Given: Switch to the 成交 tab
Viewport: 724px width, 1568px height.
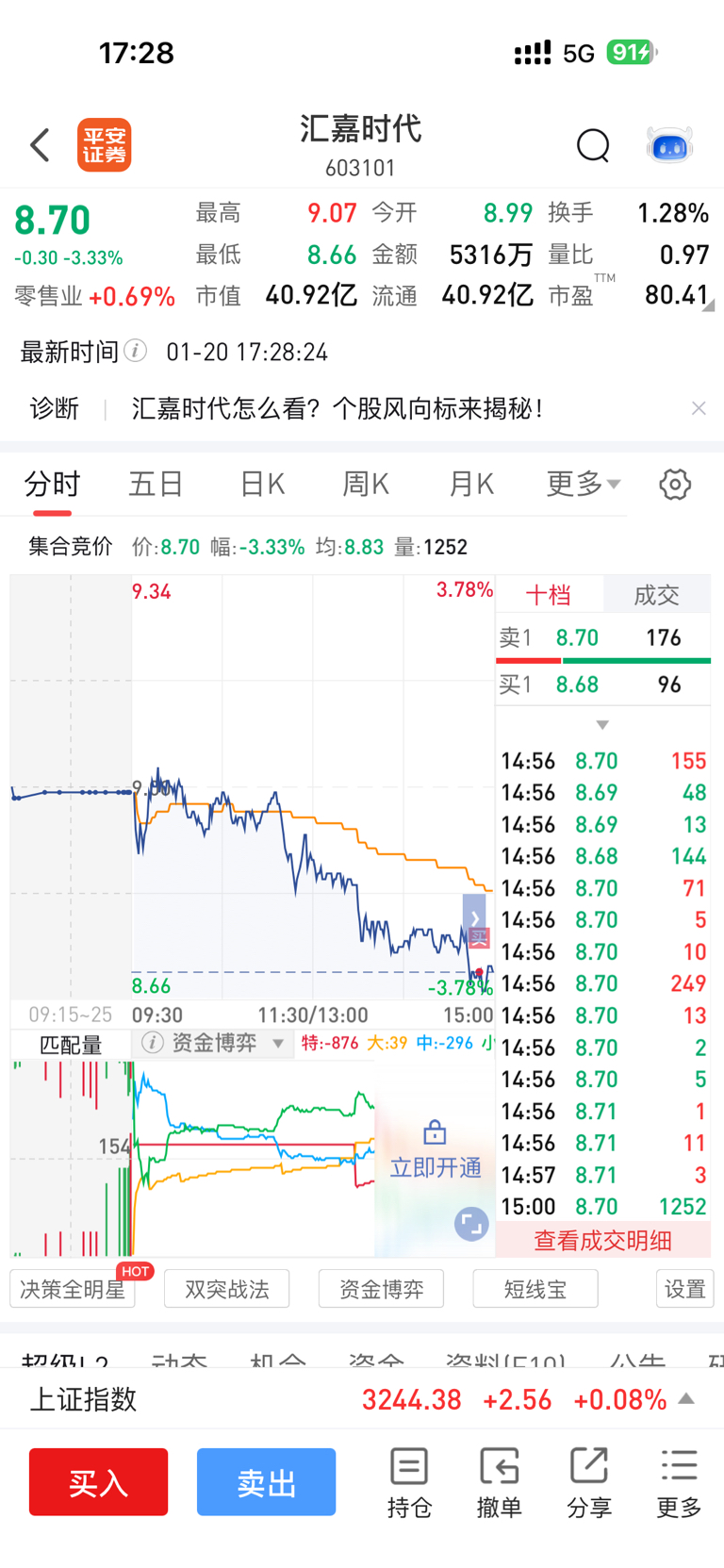Looking at the screenshot, I should pyautogui.click(x=657, y=595).
